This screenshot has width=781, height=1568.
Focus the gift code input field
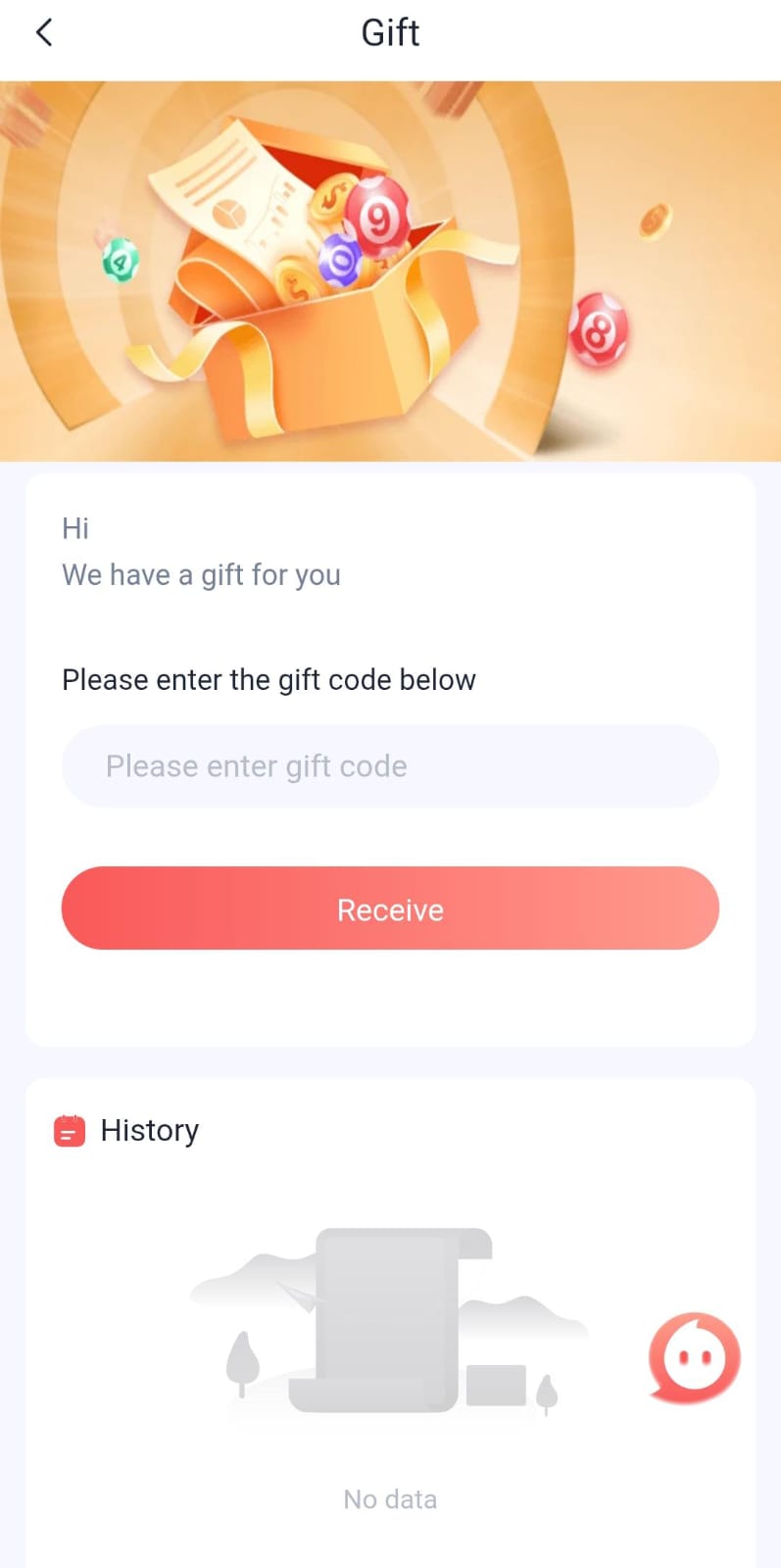(x=390, y=766)
